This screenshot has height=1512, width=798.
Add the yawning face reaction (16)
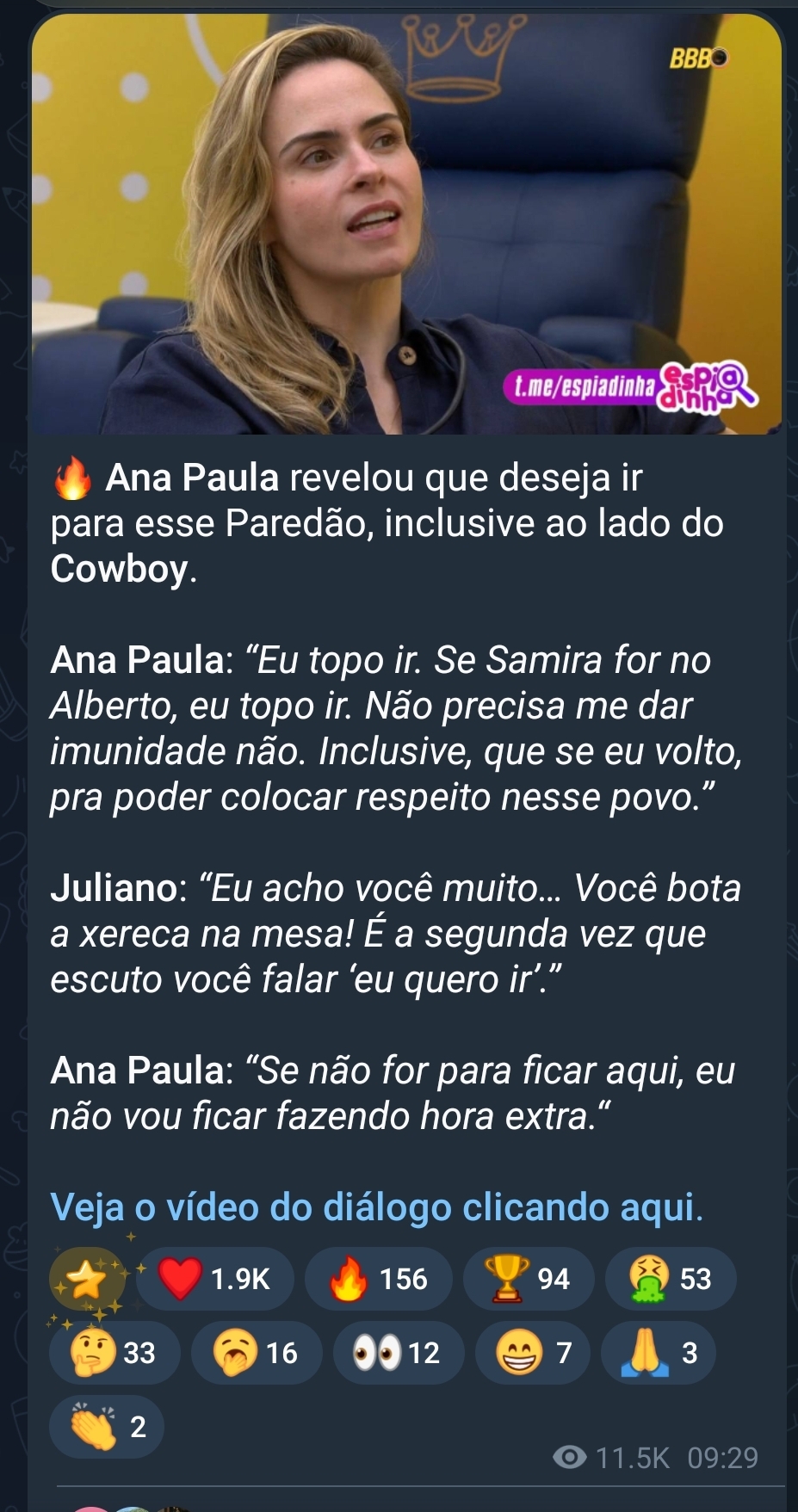[x=257, y=1353]
